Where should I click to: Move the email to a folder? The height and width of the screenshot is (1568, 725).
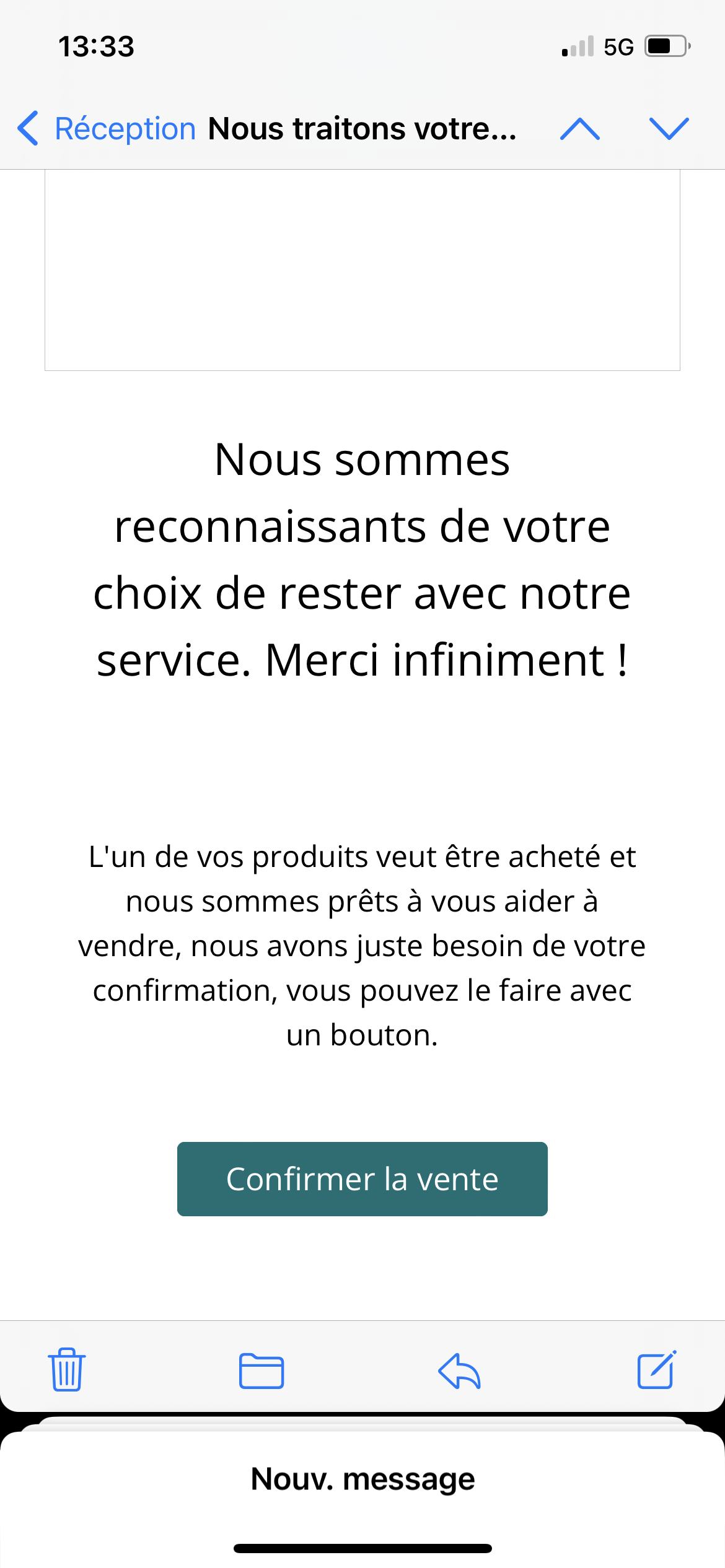(x=261, y=1371)
